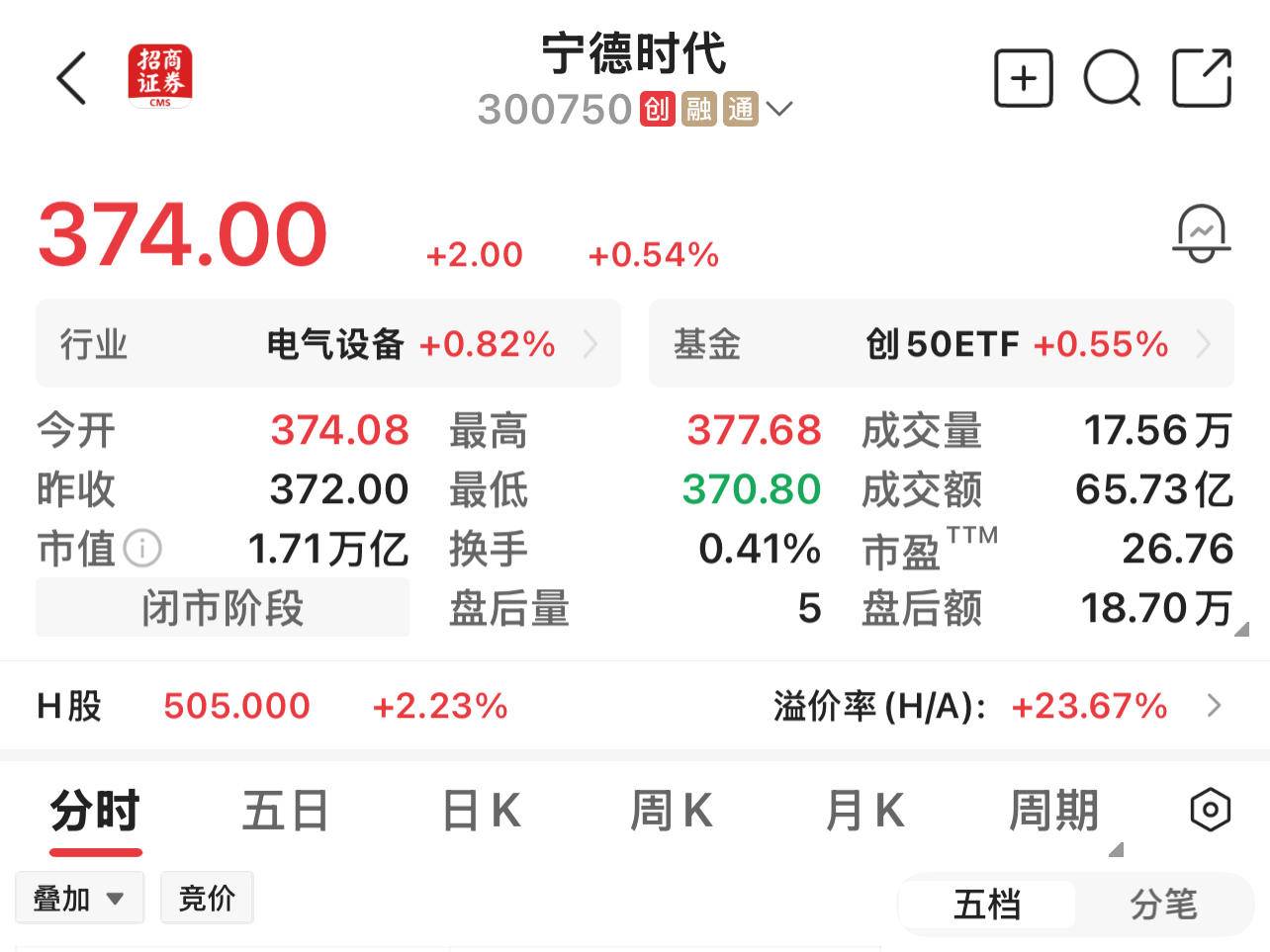This screenshot has height=952, width=1270.
Task: Share this stock page
Action: [x=1201, y=78]
